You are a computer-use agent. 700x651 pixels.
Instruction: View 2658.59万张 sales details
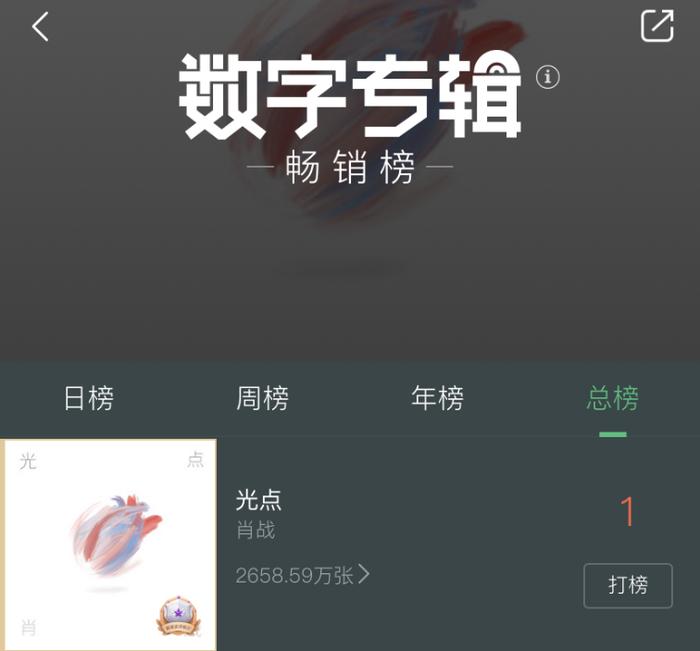click(303, 575)
